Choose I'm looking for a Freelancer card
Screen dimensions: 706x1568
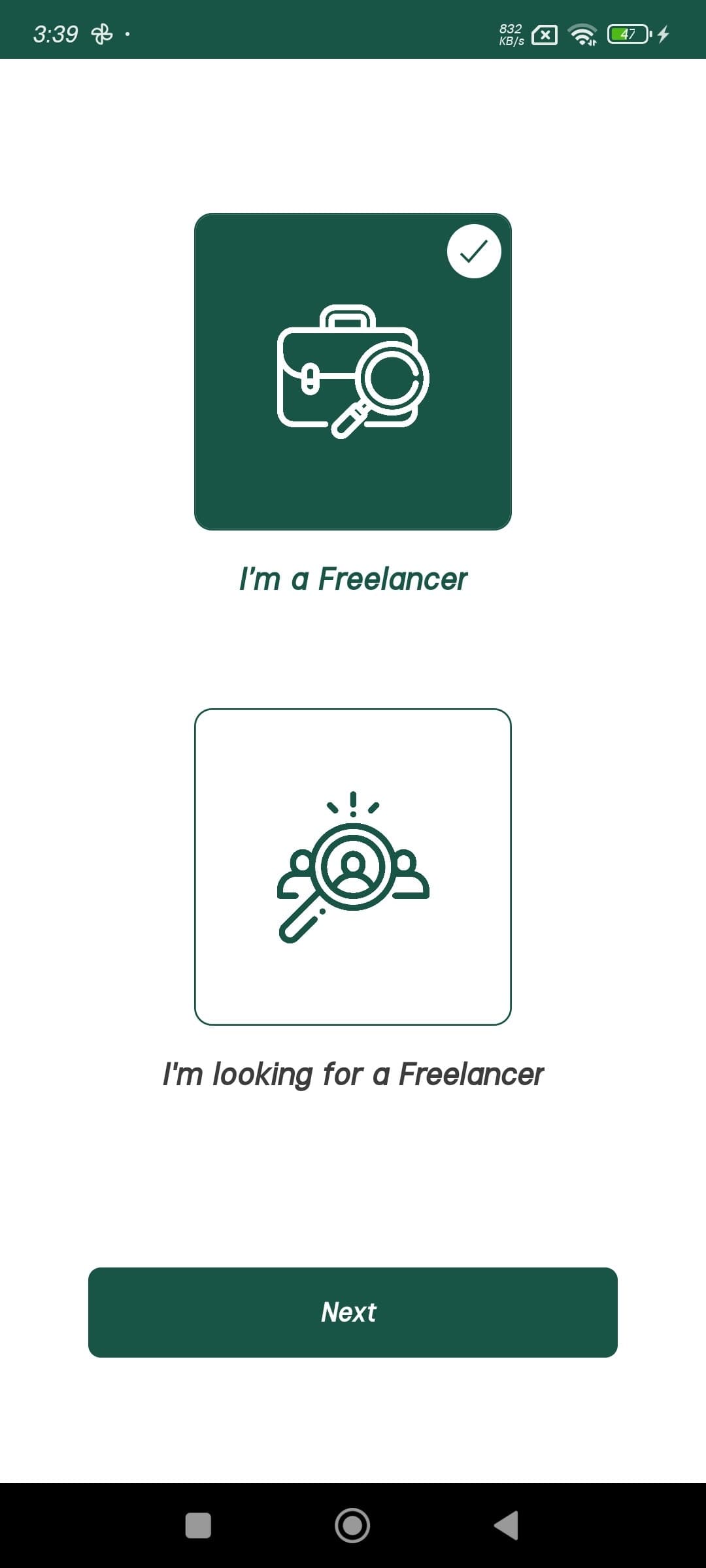353,866
